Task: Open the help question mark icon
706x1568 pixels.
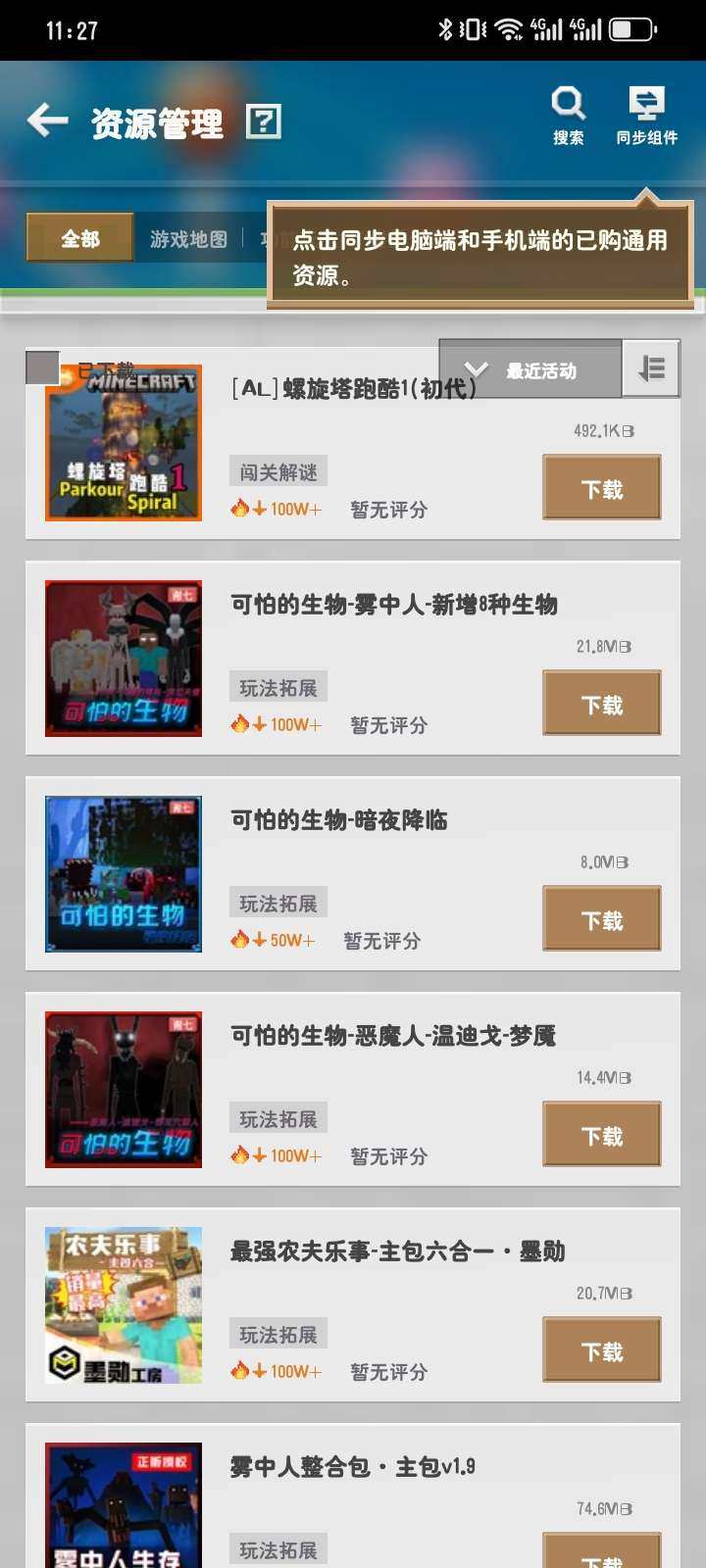Action: [263, 122]
